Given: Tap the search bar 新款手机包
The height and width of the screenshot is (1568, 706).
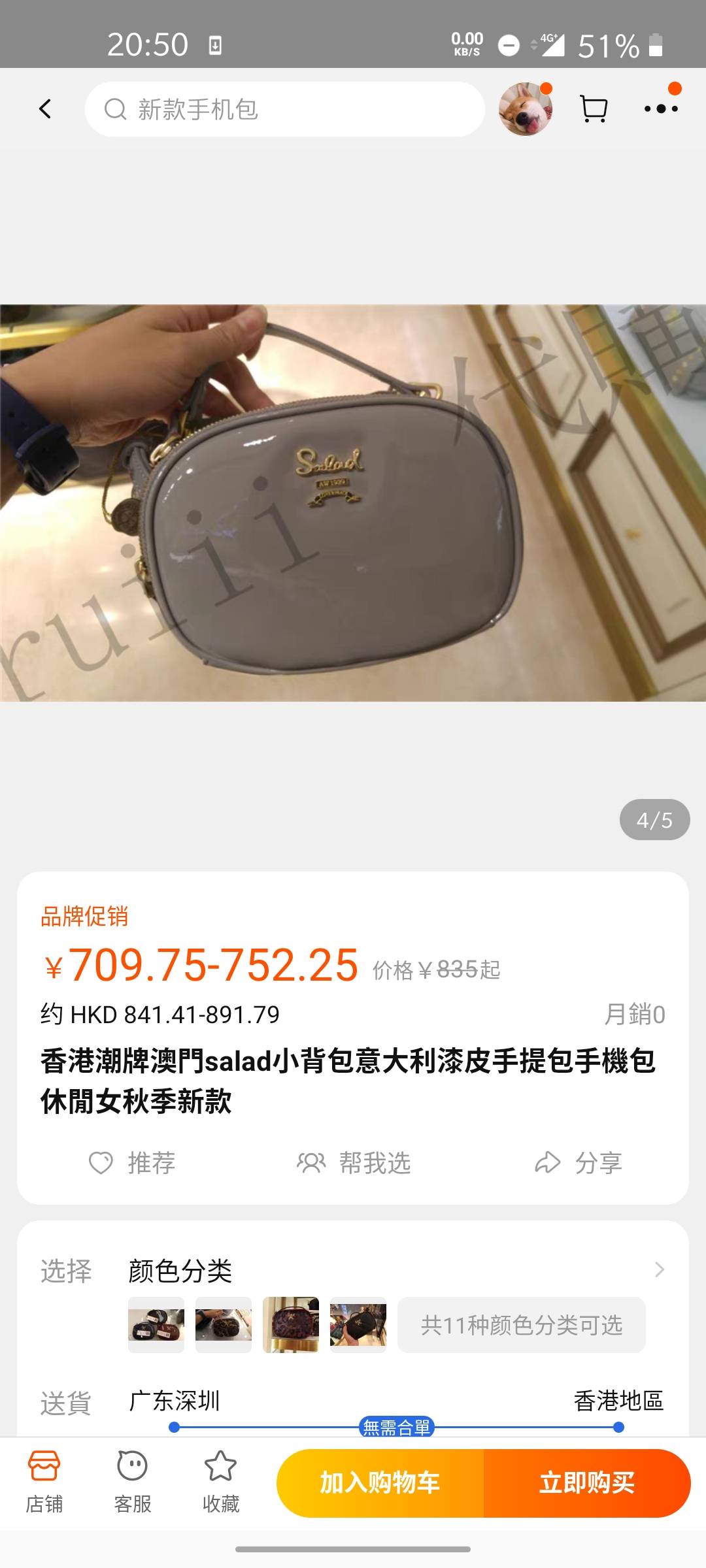Looking at the screenshot, I should (284, 108).
